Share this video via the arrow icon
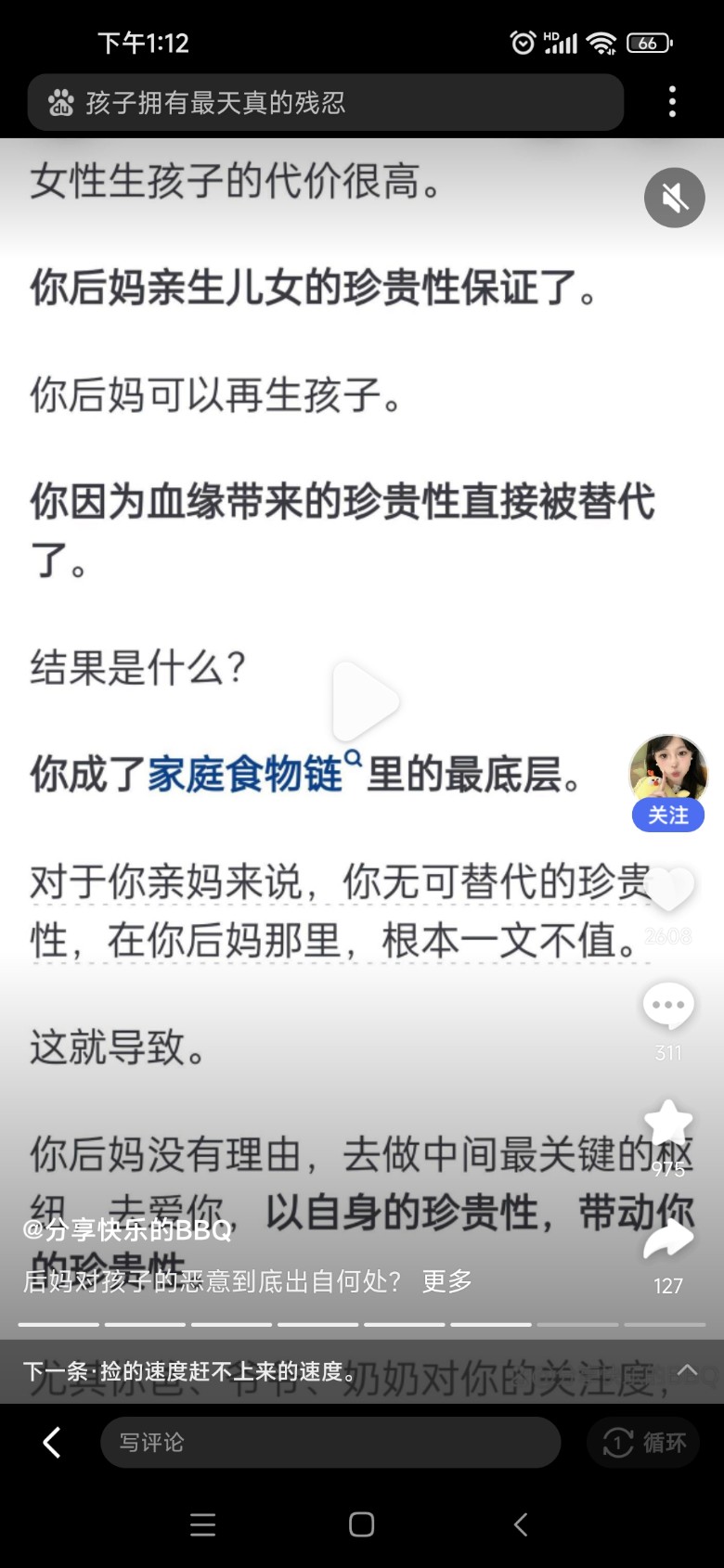This screenshot has width=724, height=1568. (668, 1240)
